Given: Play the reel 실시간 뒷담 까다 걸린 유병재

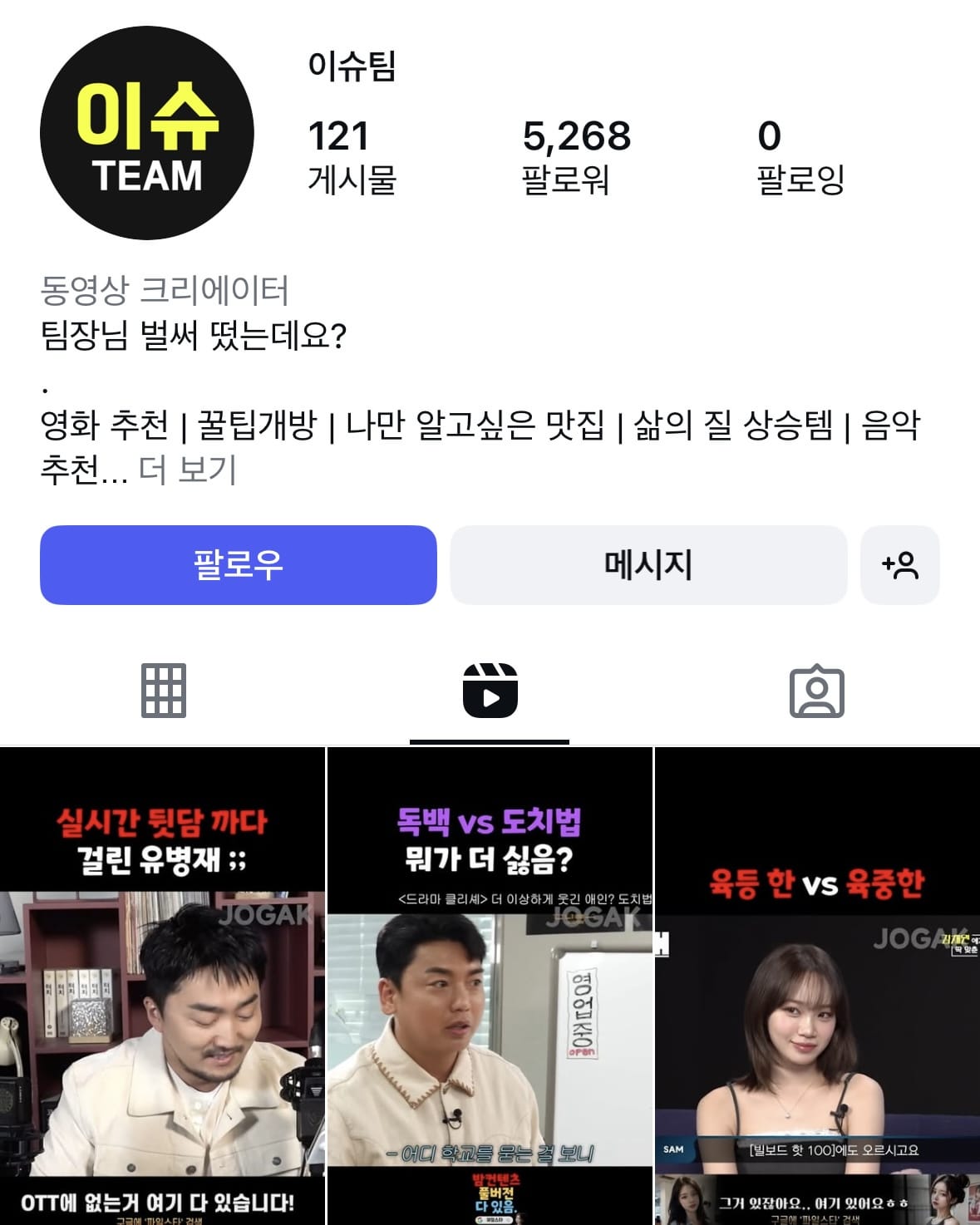Looking at the screenshot, I should point(162,986).
